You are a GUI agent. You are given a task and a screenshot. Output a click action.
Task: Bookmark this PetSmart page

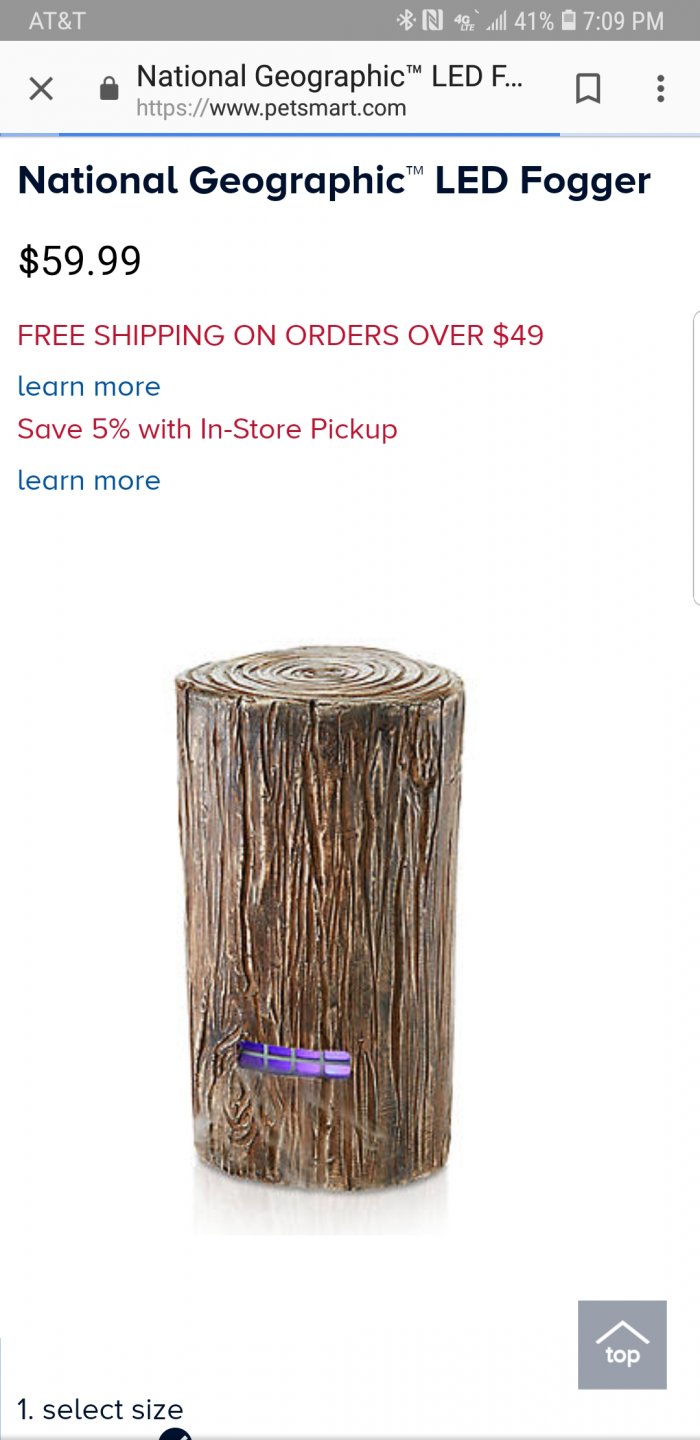point(588,89)
